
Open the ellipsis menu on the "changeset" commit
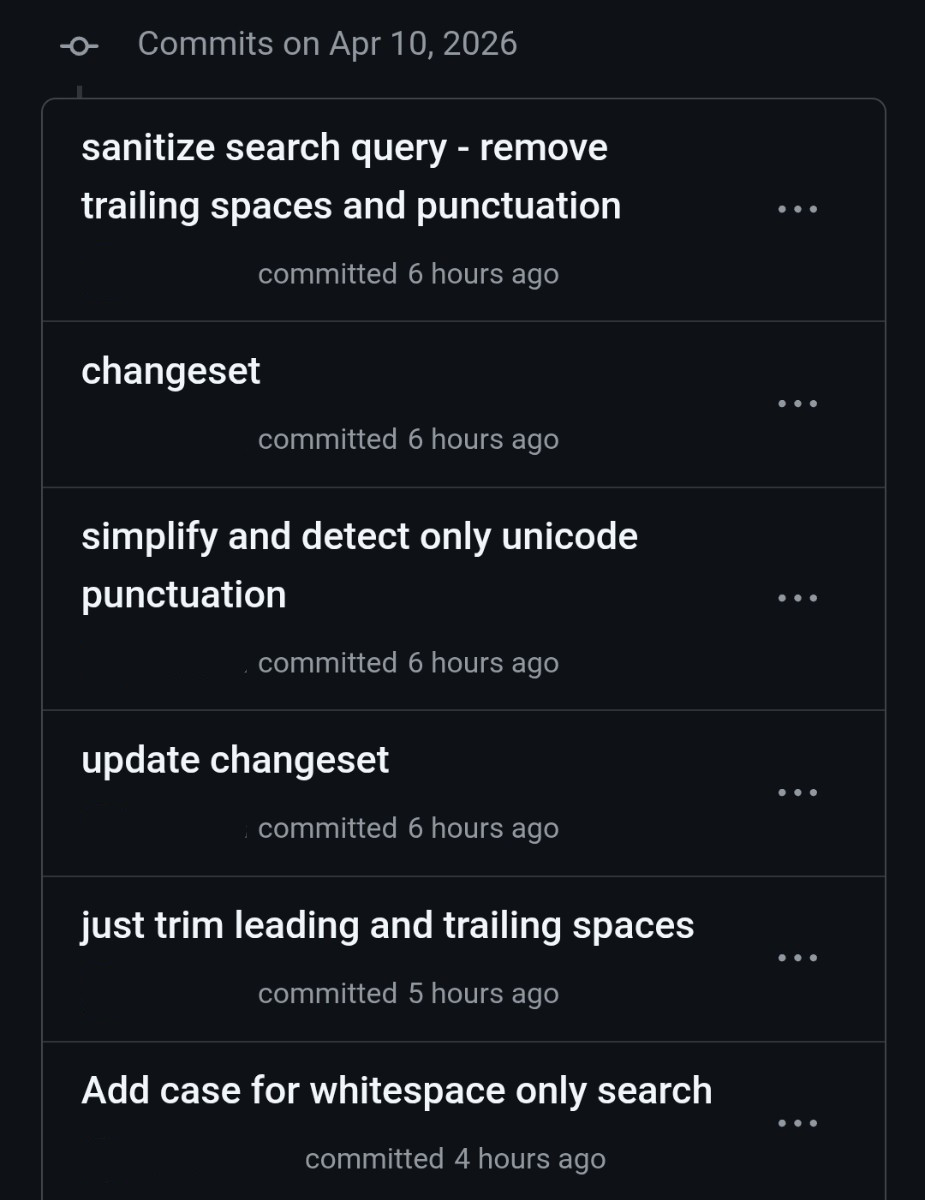(797, 404)
